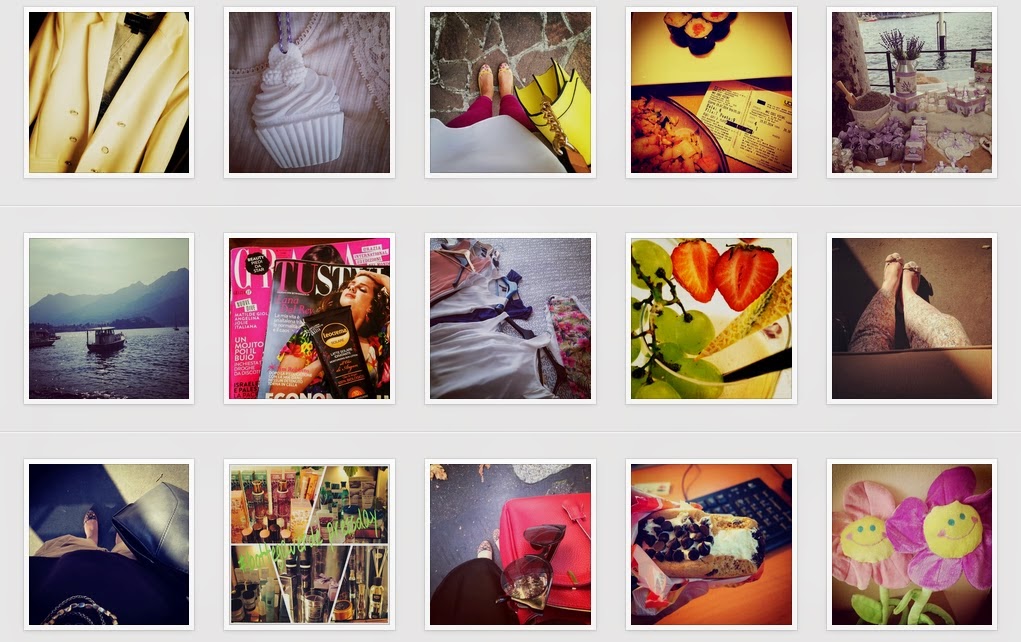View the yellow handbag and shoes photo
Viewport: 1021px width, 642px height.
click(510, 93)
